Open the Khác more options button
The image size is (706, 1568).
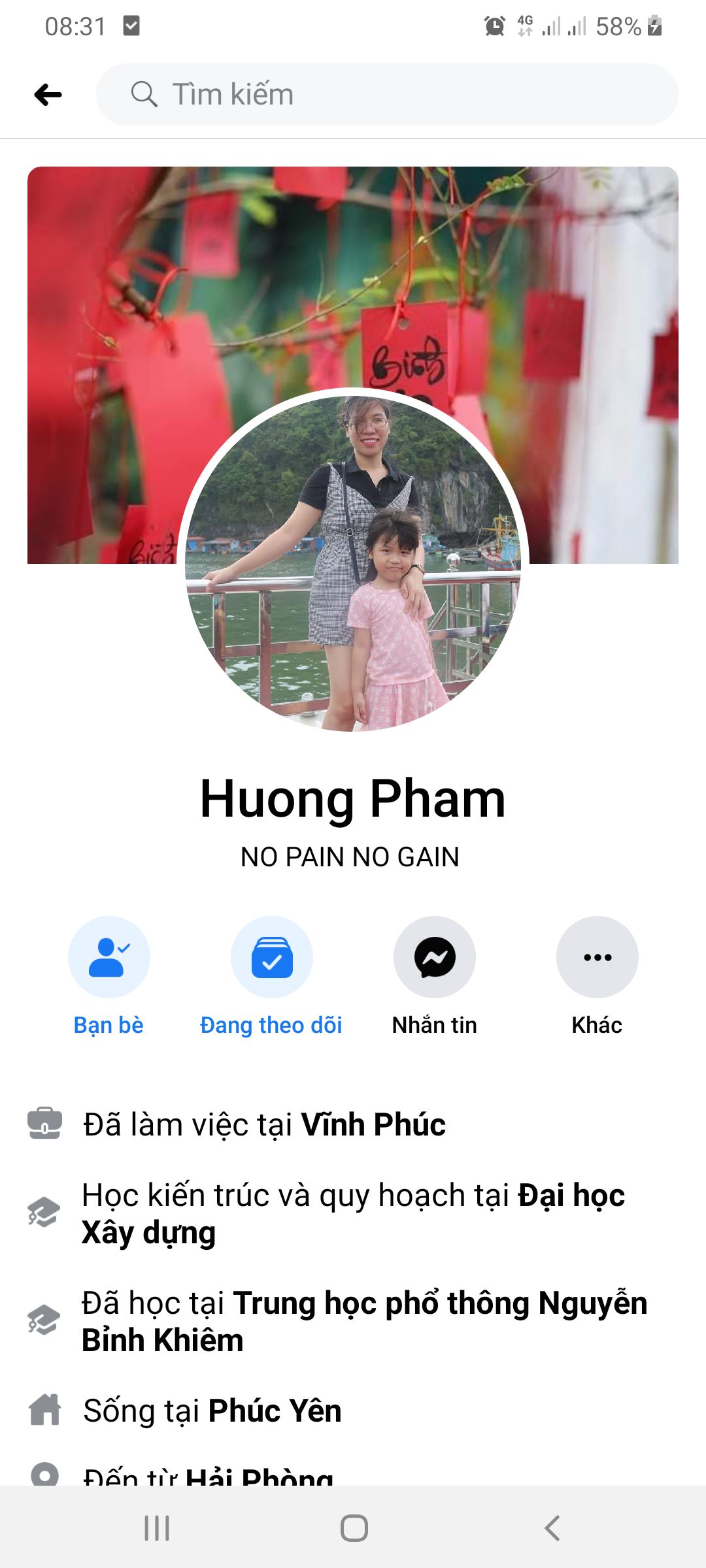coord(597,957)
